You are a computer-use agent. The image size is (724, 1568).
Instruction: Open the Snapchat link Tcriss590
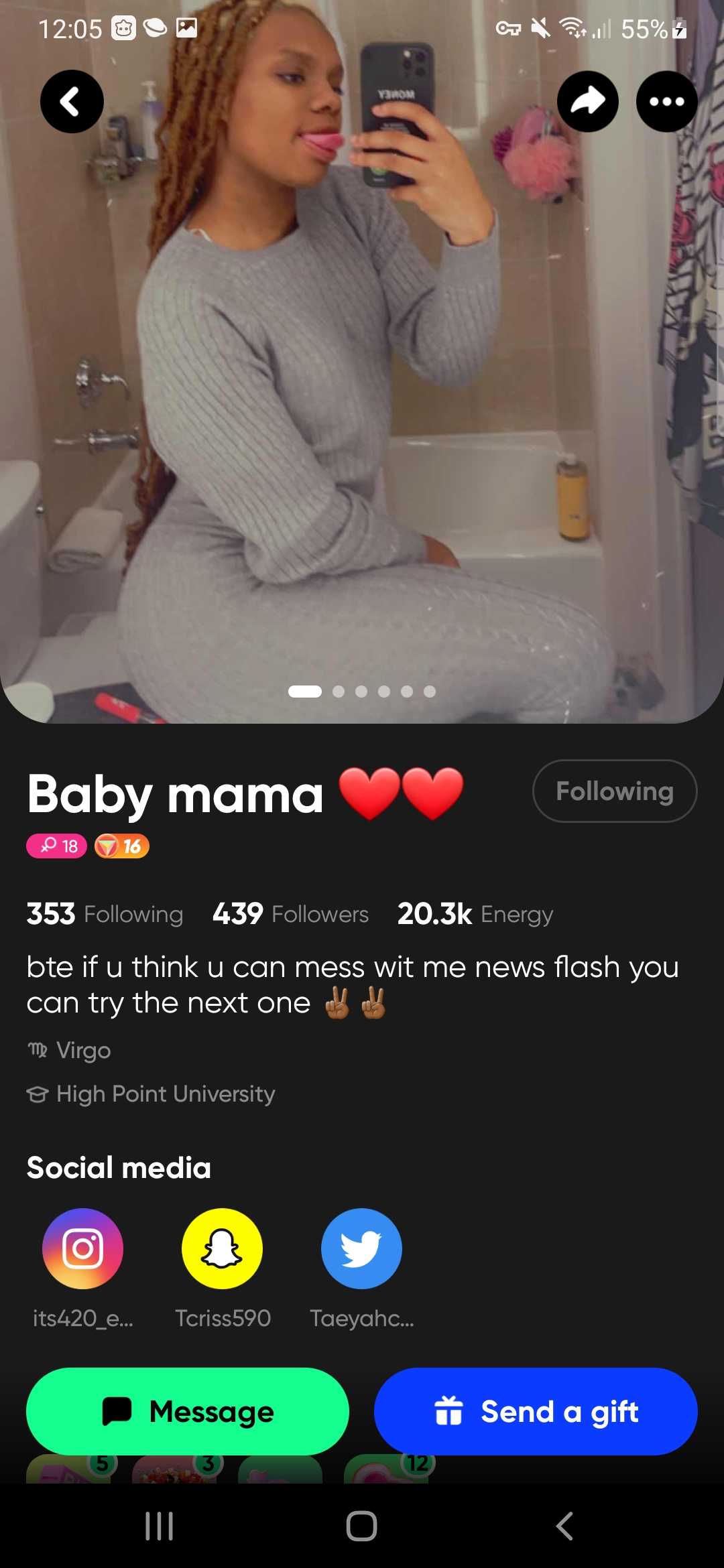pyautogui.click(x=222, y=1248)
